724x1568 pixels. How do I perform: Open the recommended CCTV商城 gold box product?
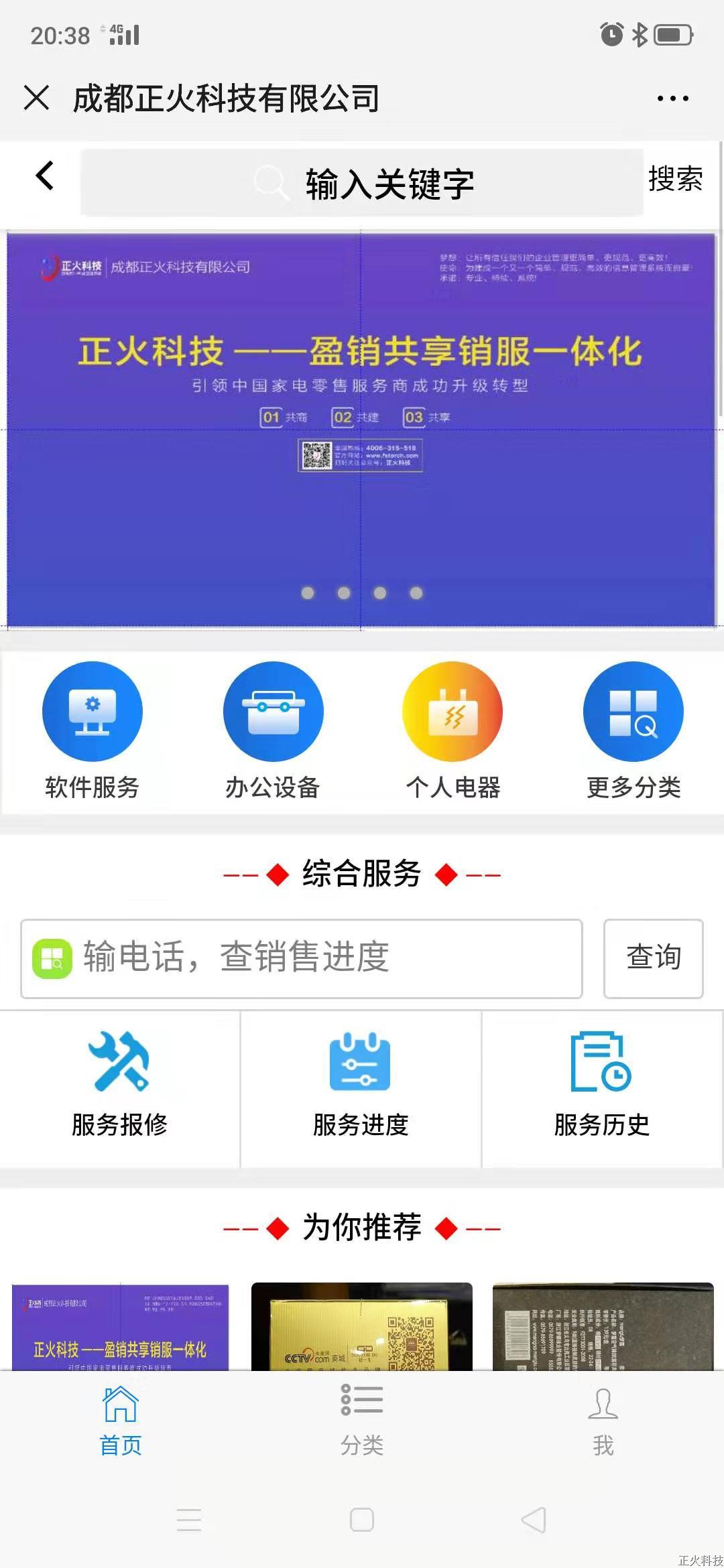click(362, 1327)
